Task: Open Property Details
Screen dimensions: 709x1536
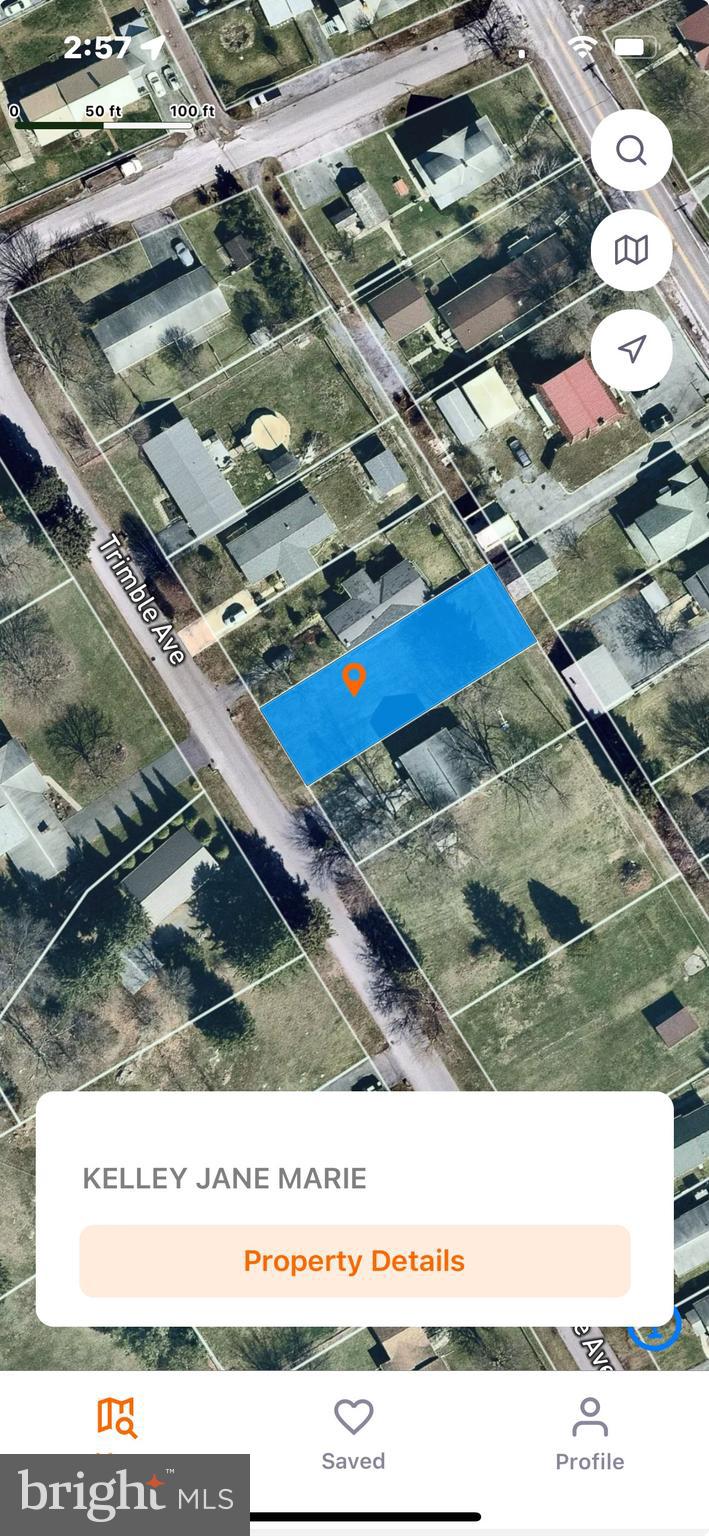Action: (354, 1261)
